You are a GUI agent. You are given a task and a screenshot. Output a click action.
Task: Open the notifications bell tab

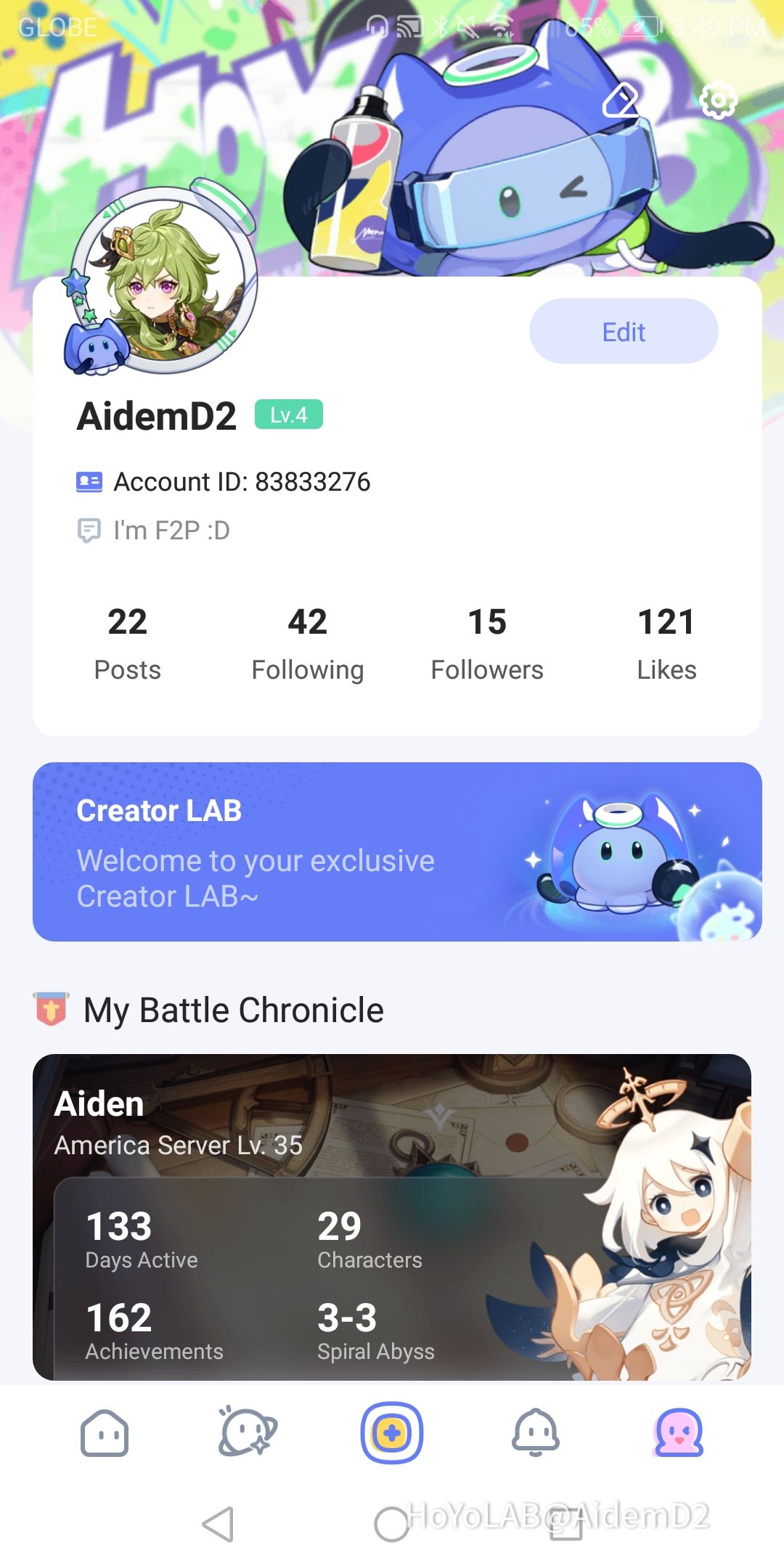[x=536, y=1433]
